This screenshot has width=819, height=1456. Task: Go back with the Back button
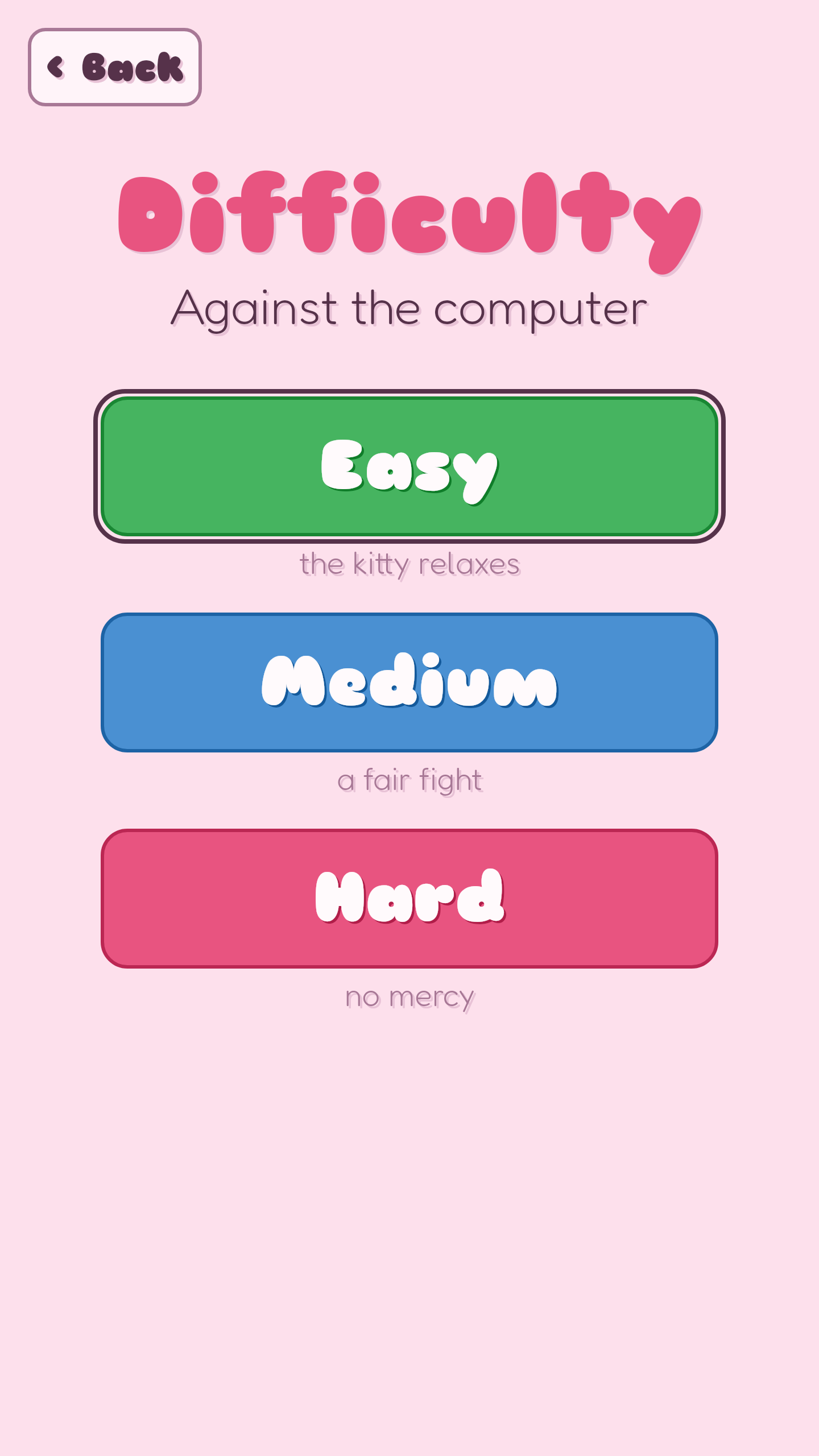[115, 67]
